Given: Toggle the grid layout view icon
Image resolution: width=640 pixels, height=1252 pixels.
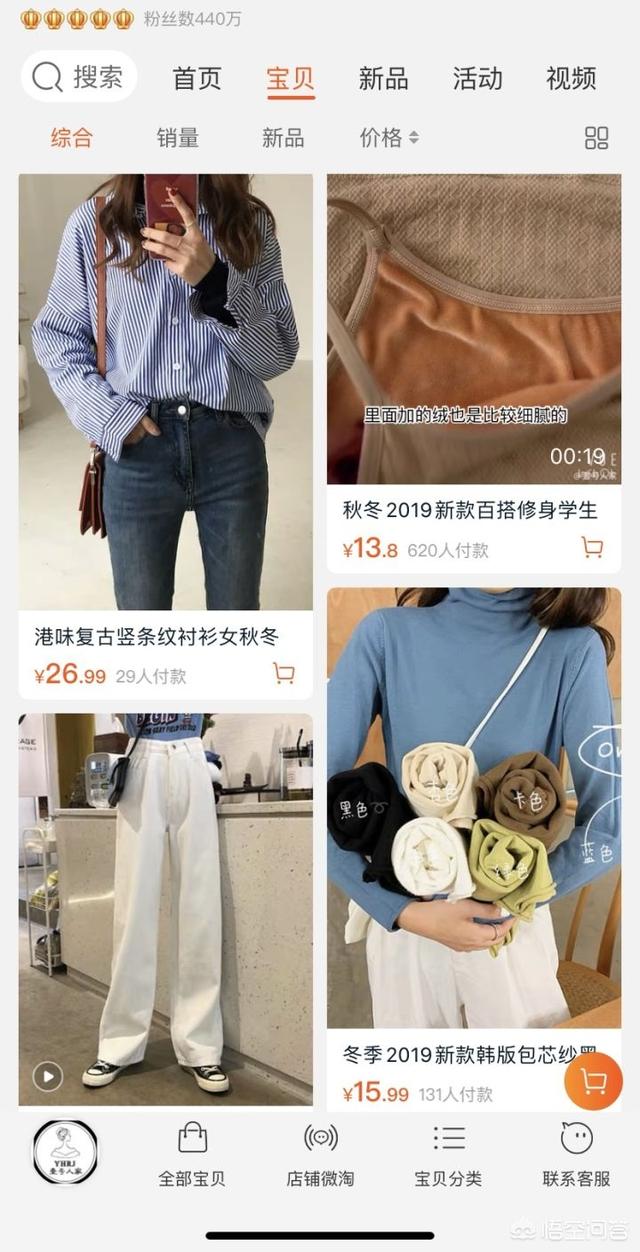Looking at the screenshot, I should pyautogui.click(x=596, y=138).
